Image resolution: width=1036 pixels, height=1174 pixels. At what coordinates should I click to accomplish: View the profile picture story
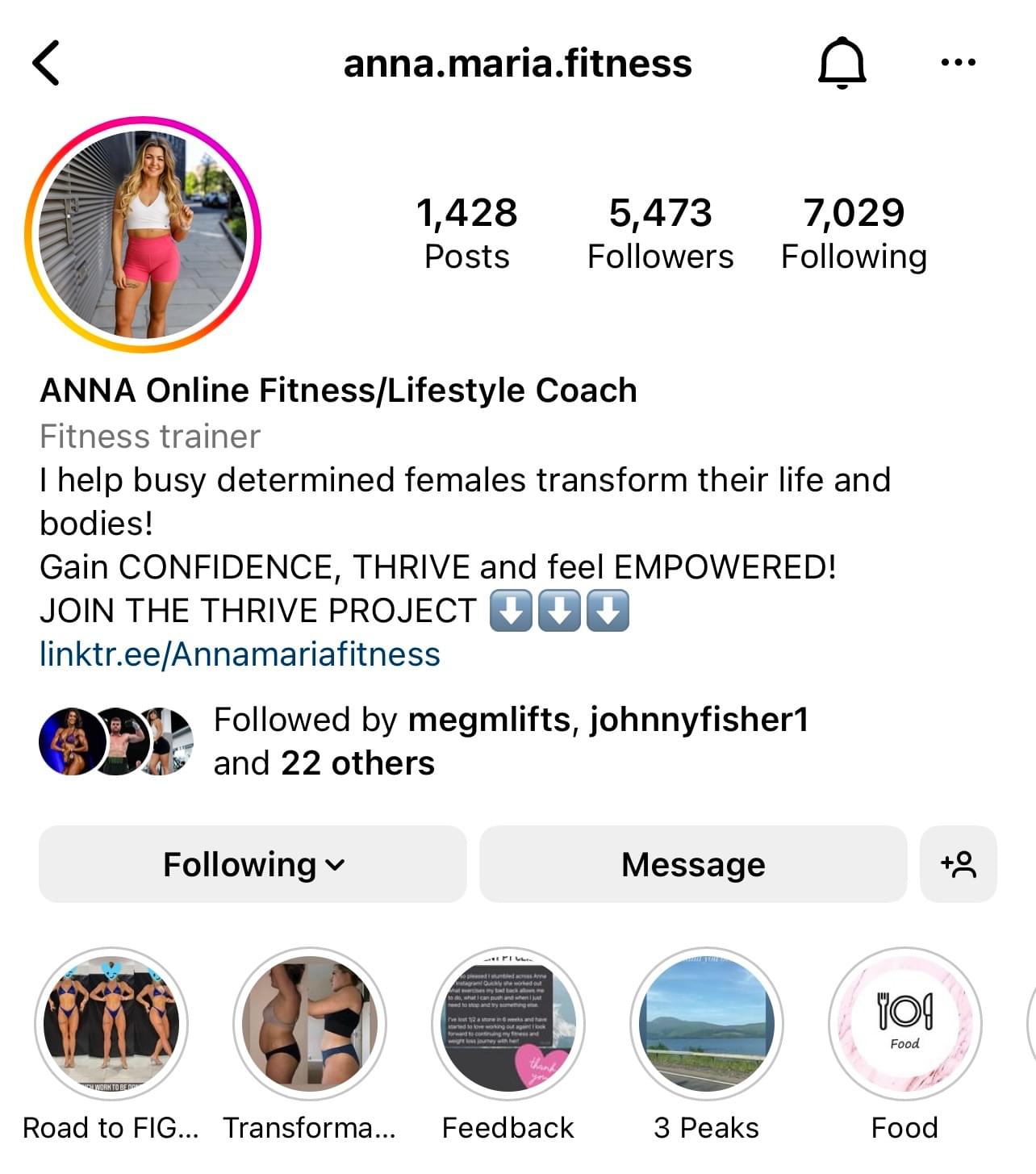(x=143, y=234)
